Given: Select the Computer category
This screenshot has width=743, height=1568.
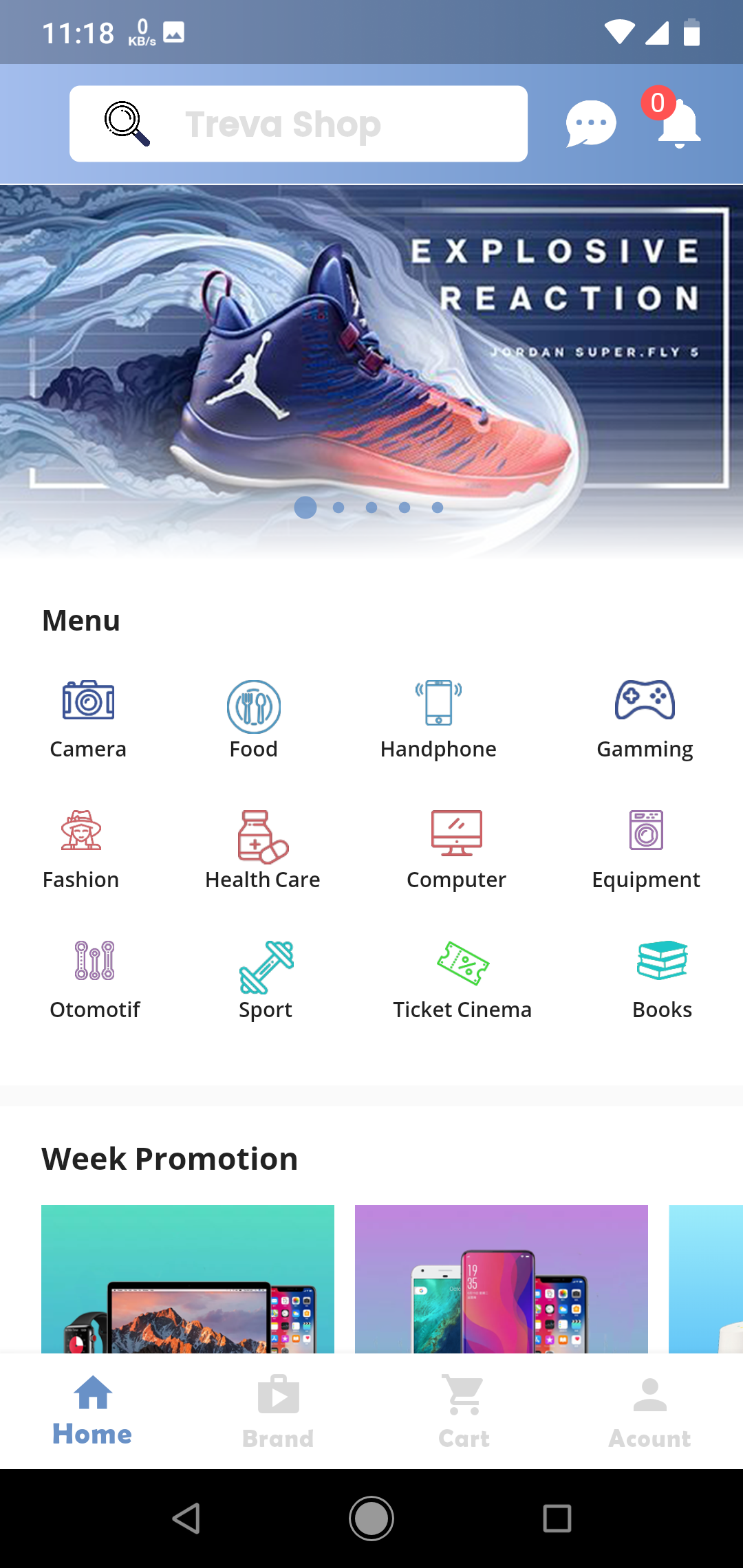Looking at the screenshot, I should [x=456, y=849].
